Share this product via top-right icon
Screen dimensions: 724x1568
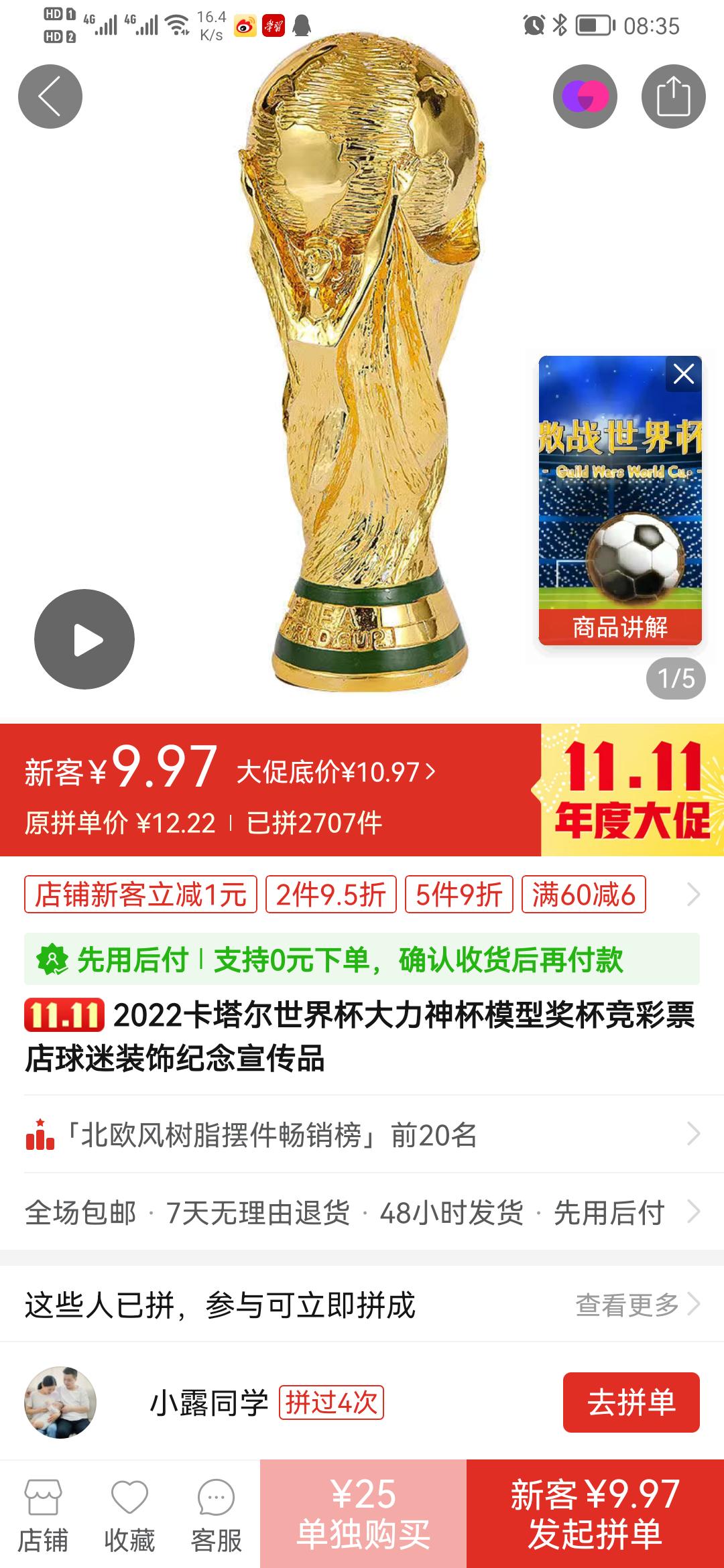pos(673,96)
